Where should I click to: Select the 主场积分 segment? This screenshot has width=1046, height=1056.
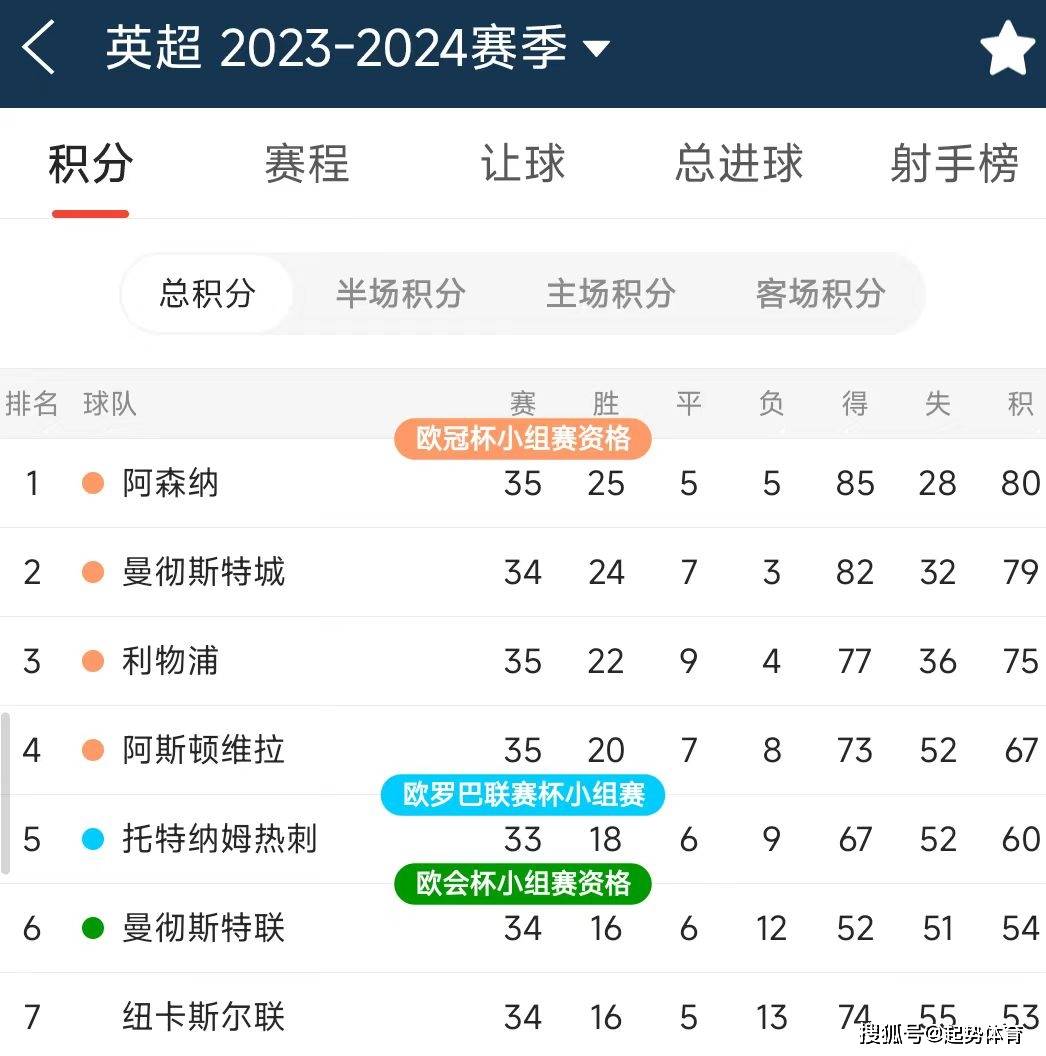point(610,294)
